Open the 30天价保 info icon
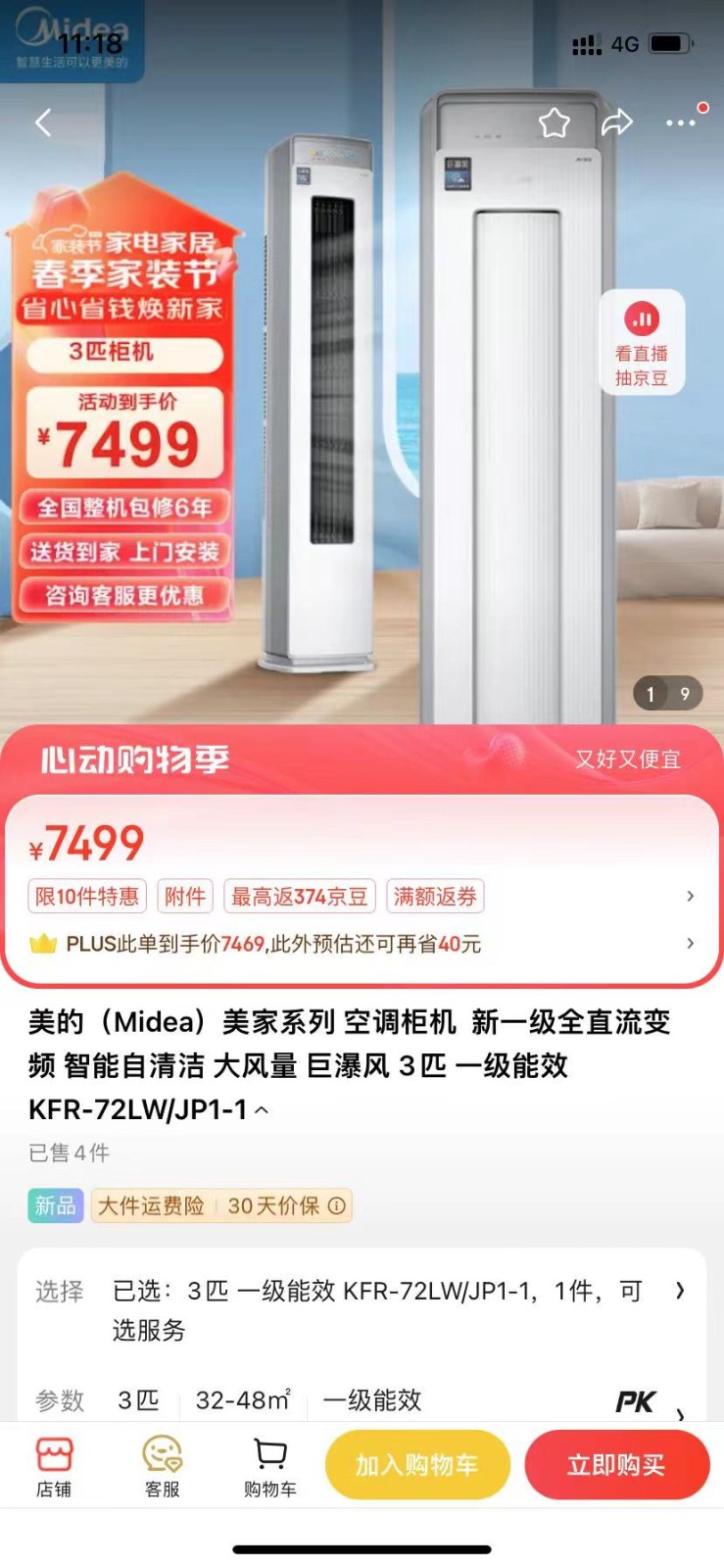Screen dimensions: 724x1568 click(x=337, y=1206)
